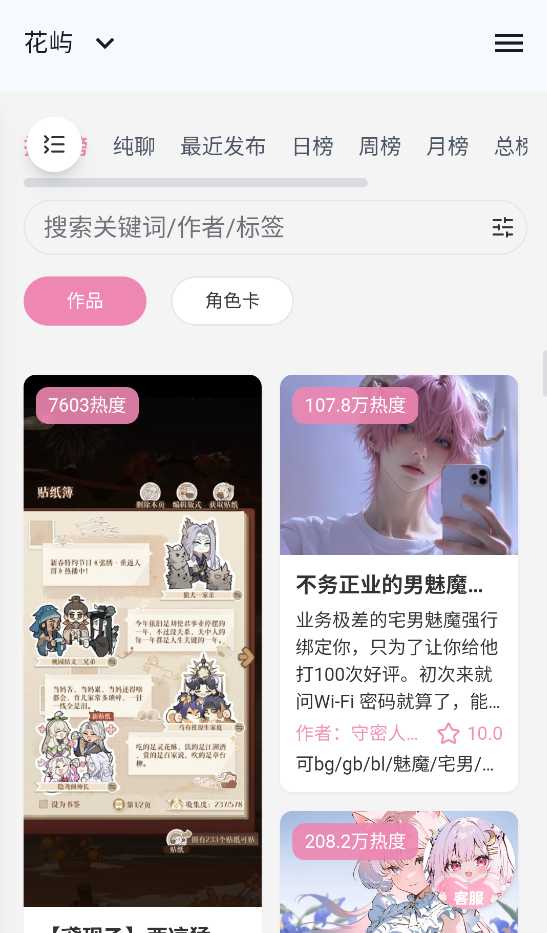This screenshot has width=547, height=933.
Task: Select the 日榜 tab
Action: click(x=312, y=146)
